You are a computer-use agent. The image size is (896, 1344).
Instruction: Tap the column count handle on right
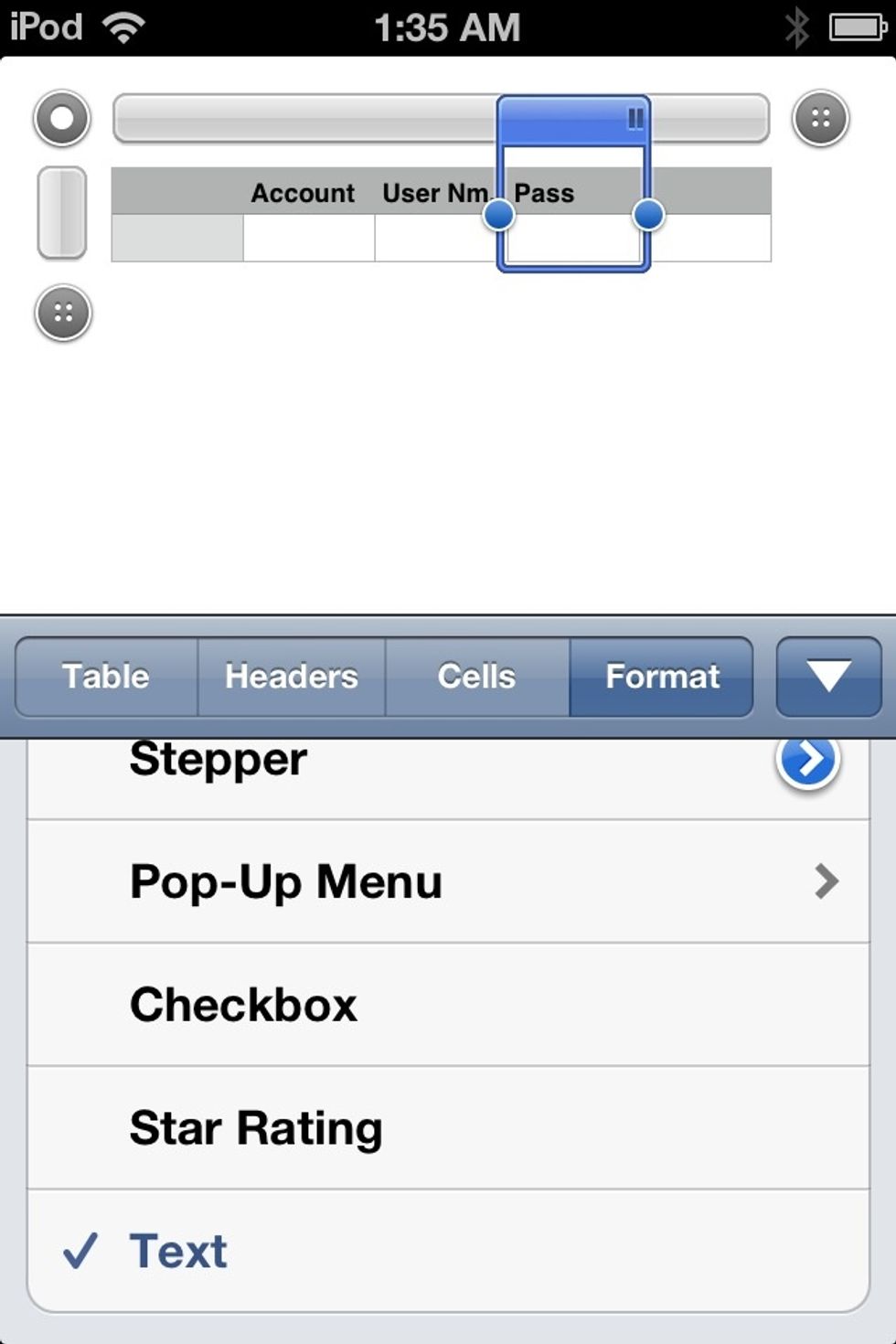coord(820,119)
